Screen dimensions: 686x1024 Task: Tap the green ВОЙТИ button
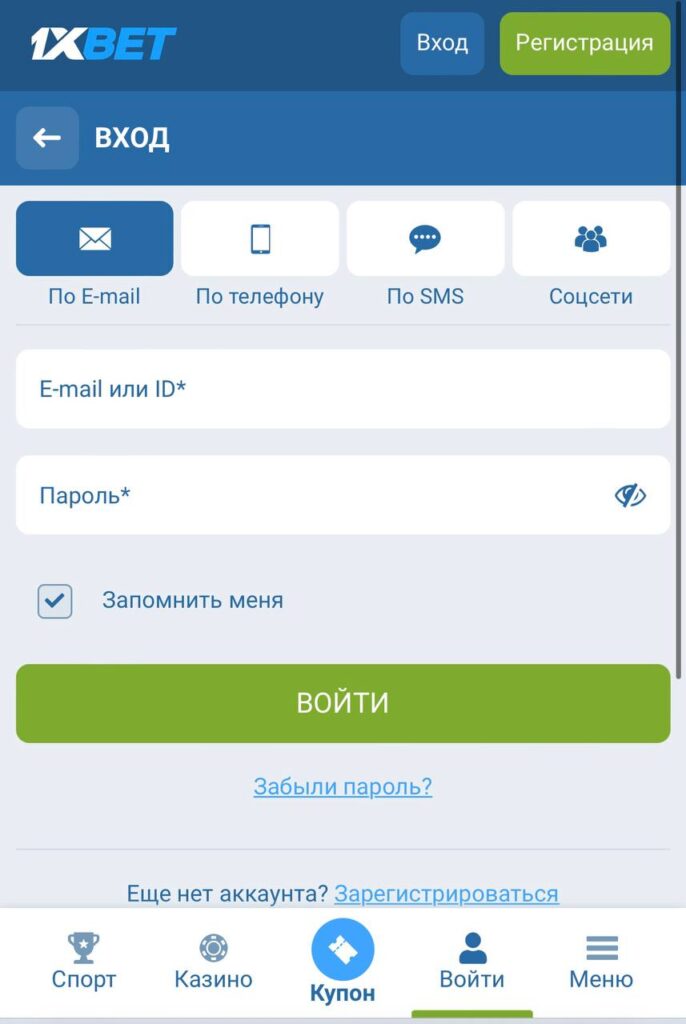click(342, 703)
